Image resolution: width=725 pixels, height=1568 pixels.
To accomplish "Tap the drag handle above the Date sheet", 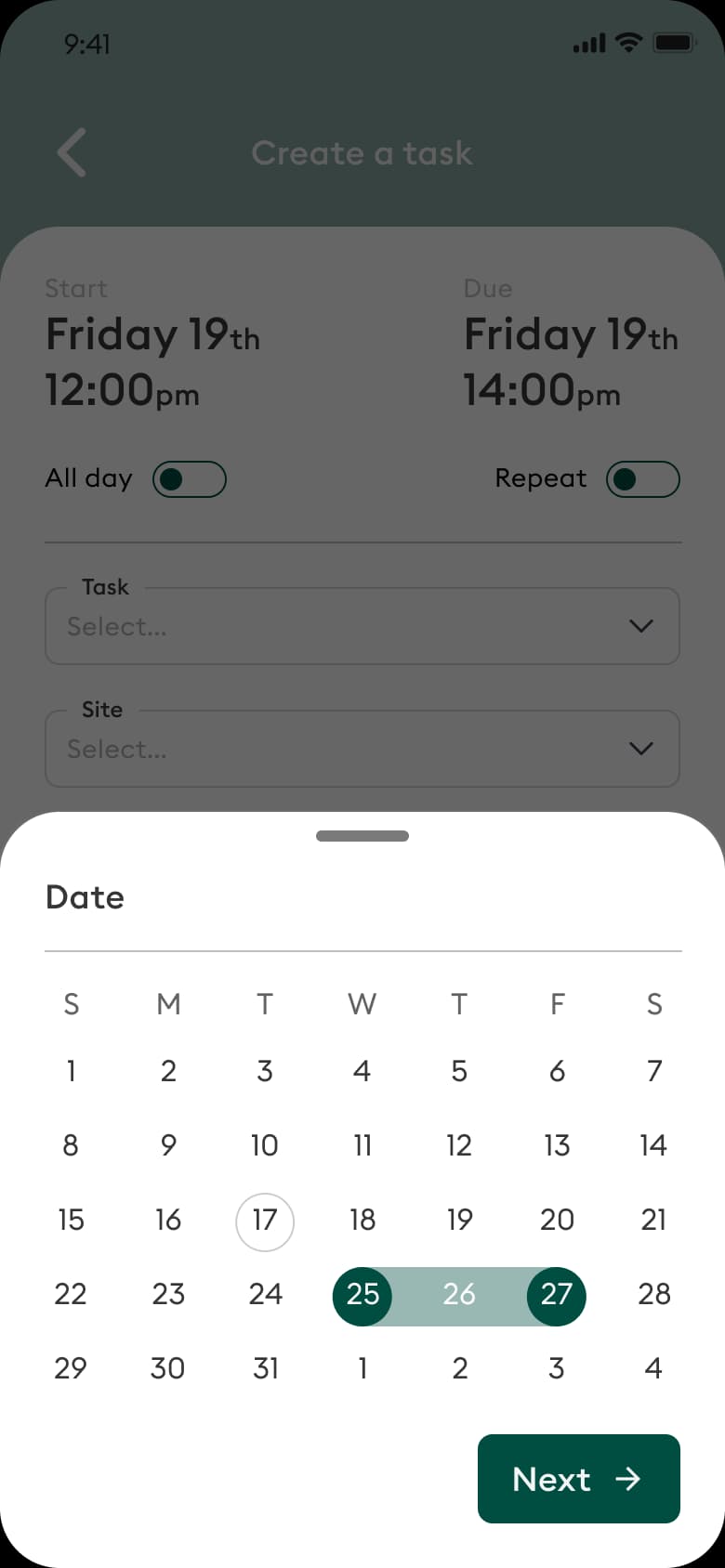I will coord(362,836).
